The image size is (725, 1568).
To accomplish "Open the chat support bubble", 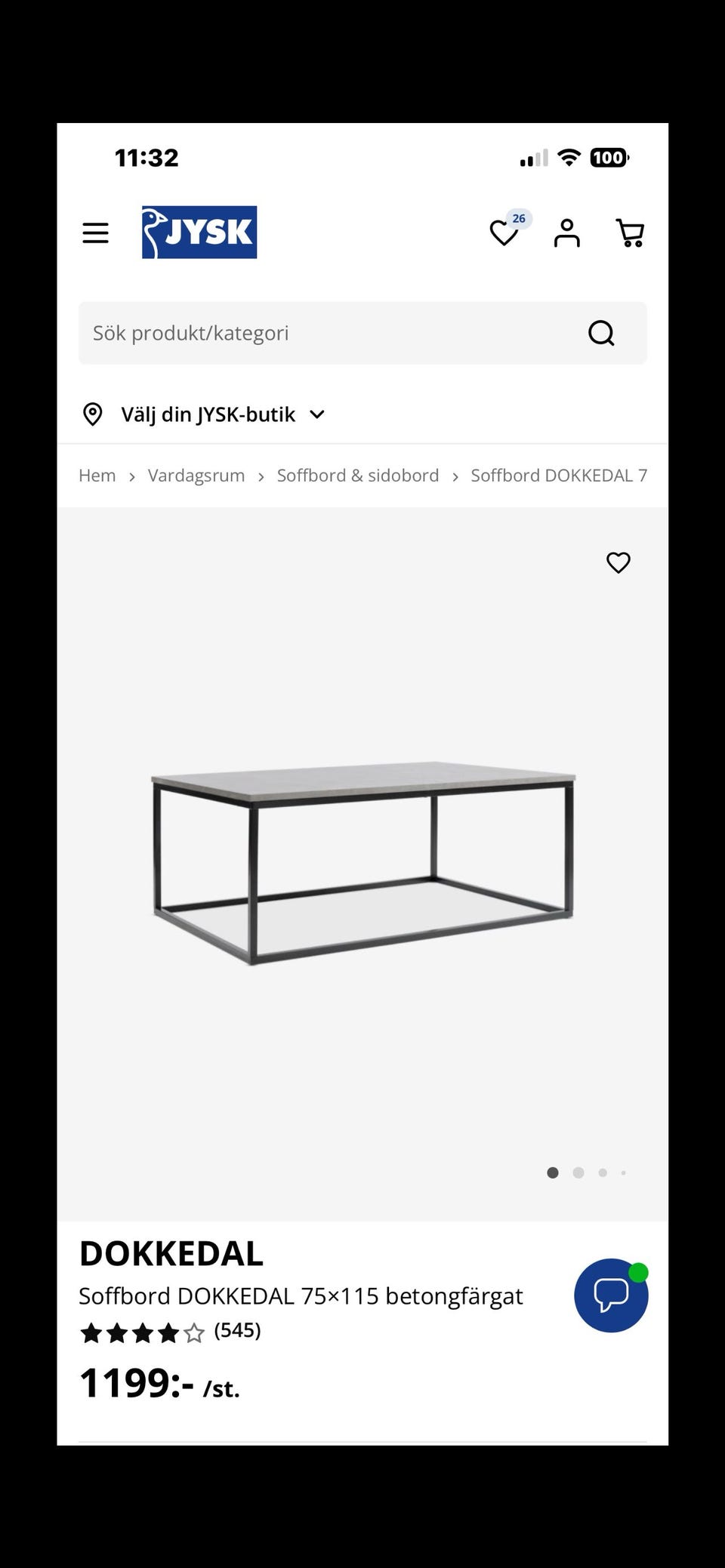I will 610,1295.
